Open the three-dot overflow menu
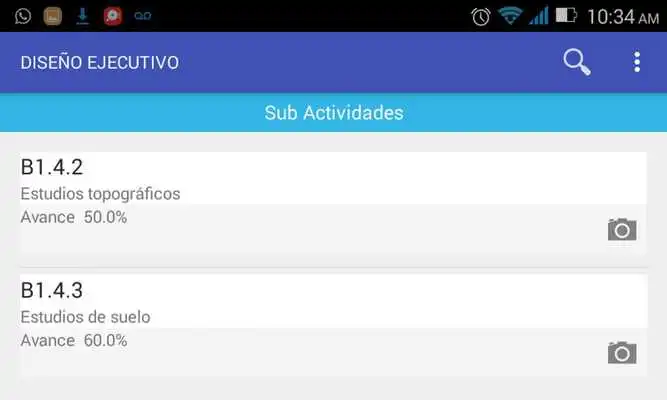The width and height of the screenshot is (667, 400). (637, 62)
